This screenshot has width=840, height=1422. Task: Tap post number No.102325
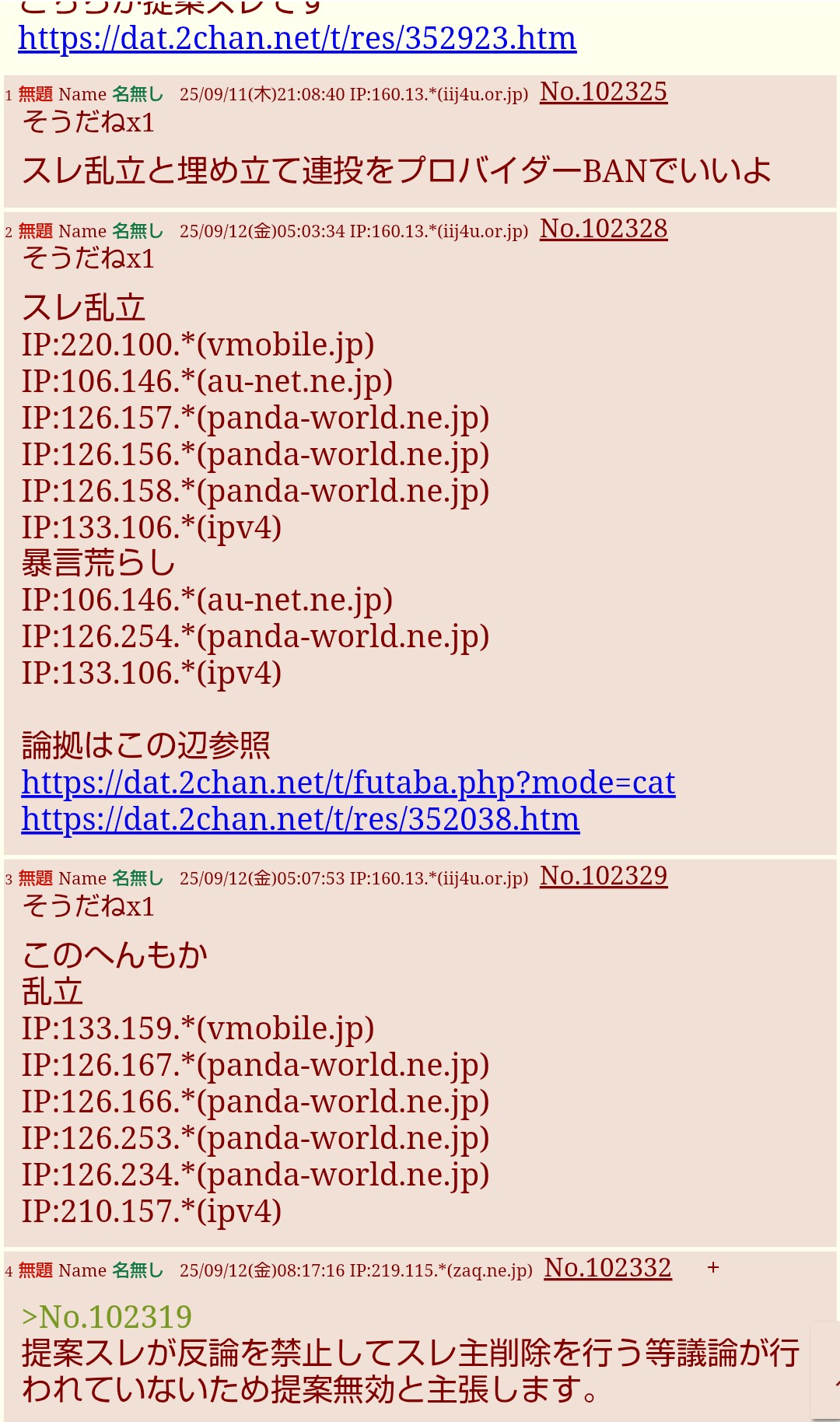(x=604, y=92)
